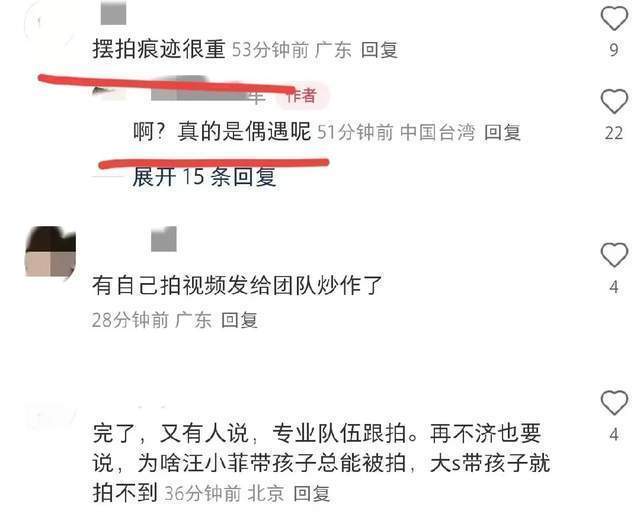This screenshot has width=640, height=514.
Task: Reply to the 团队炒作 comment from 广东
Action: pyautogui.click(x=239, y=319)
